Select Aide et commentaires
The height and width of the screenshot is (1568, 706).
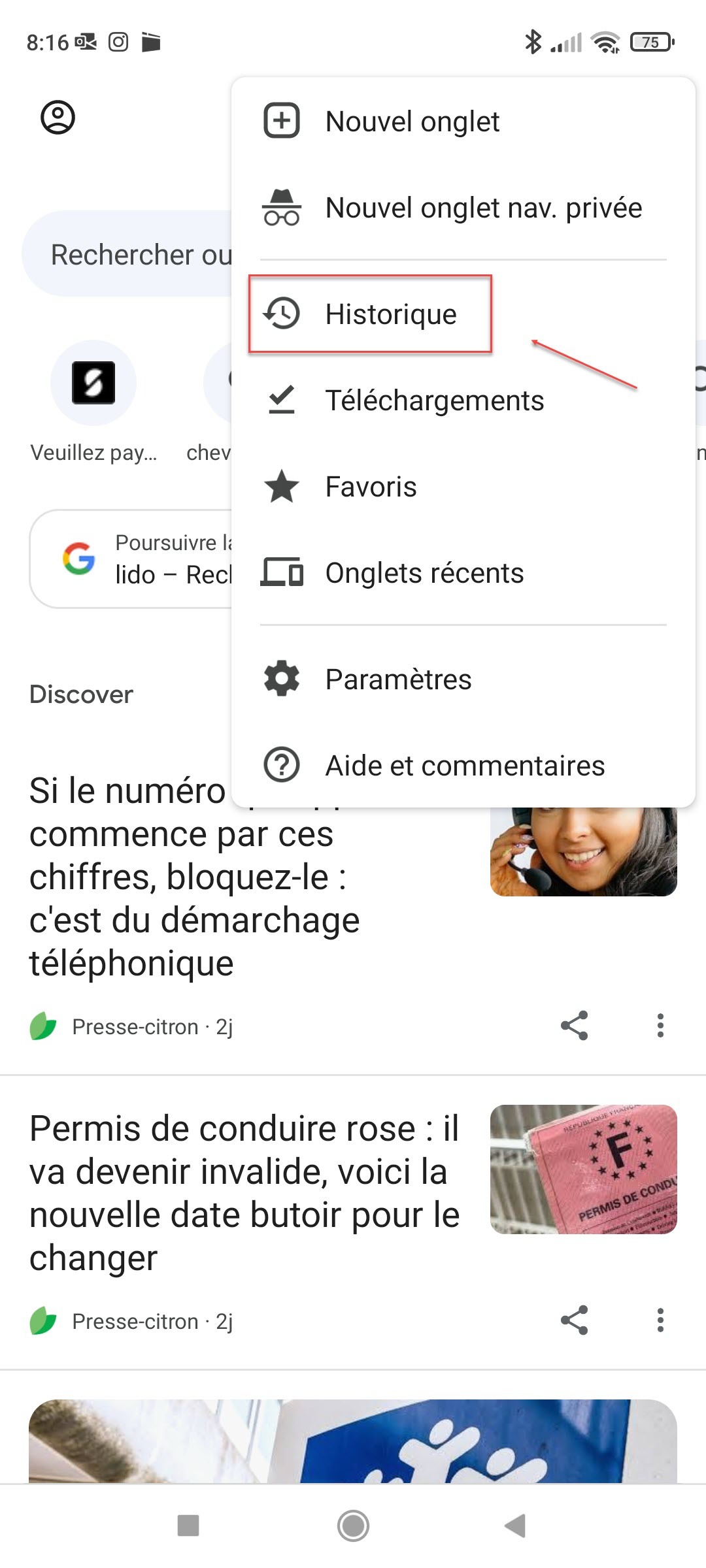(465, 766)
